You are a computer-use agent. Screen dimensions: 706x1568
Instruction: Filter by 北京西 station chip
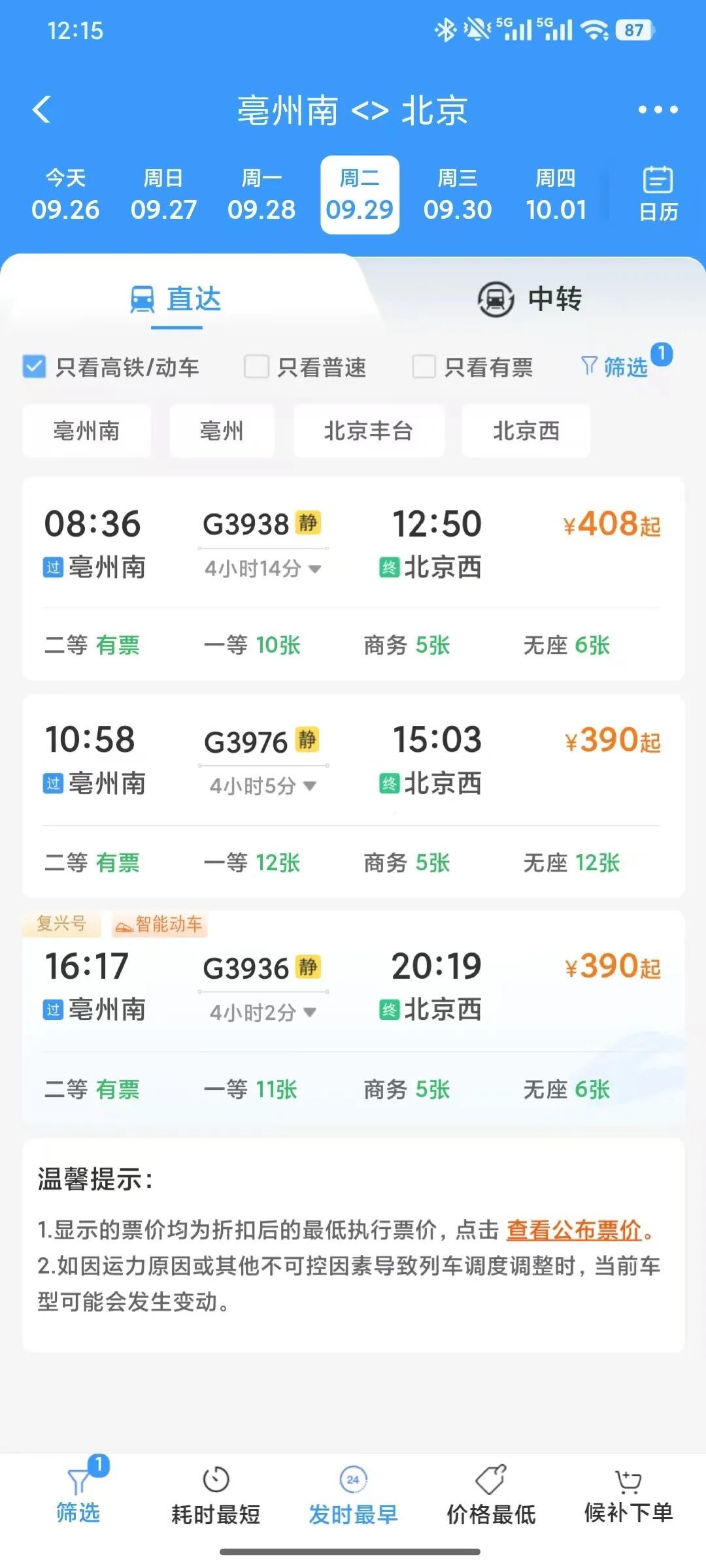click(x=526, y=431)
